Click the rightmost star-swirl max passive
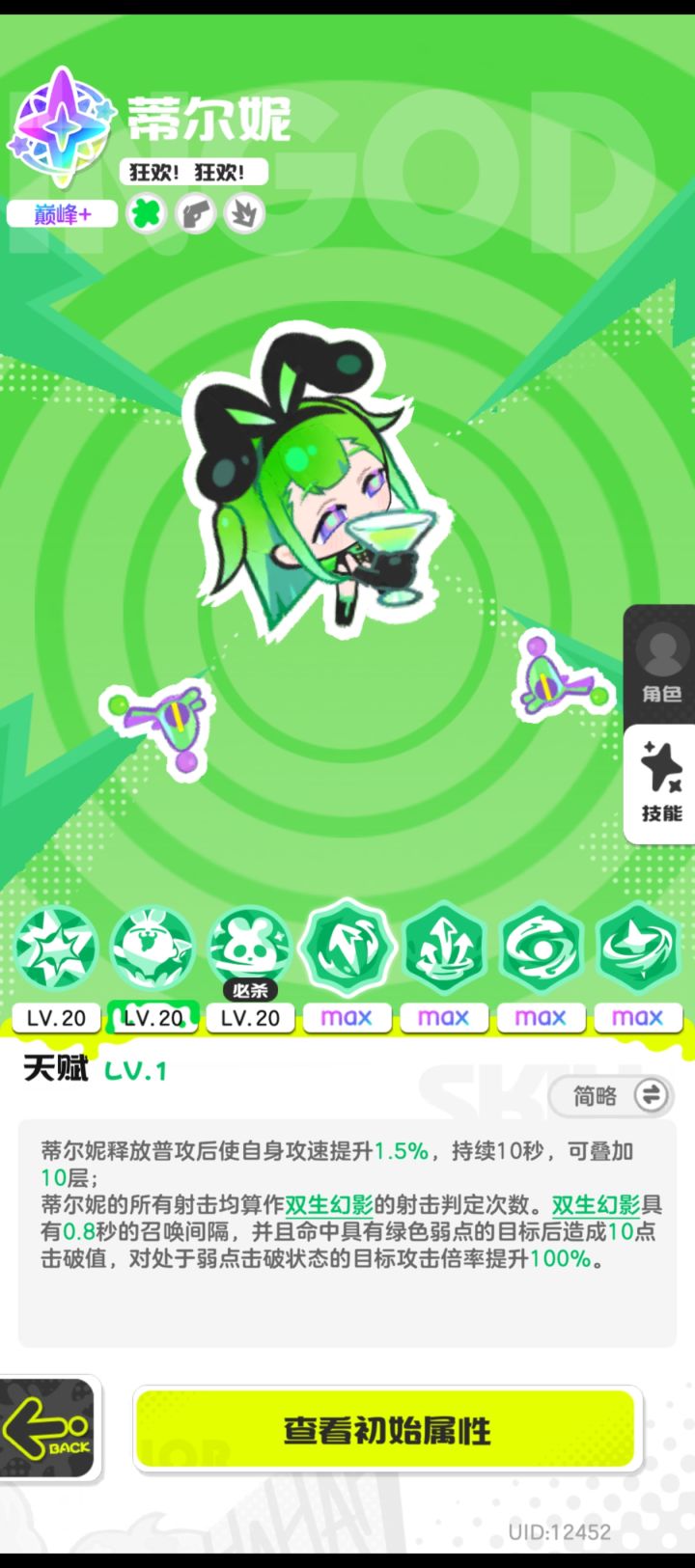 pyautogui.click(x=638, y=946)
